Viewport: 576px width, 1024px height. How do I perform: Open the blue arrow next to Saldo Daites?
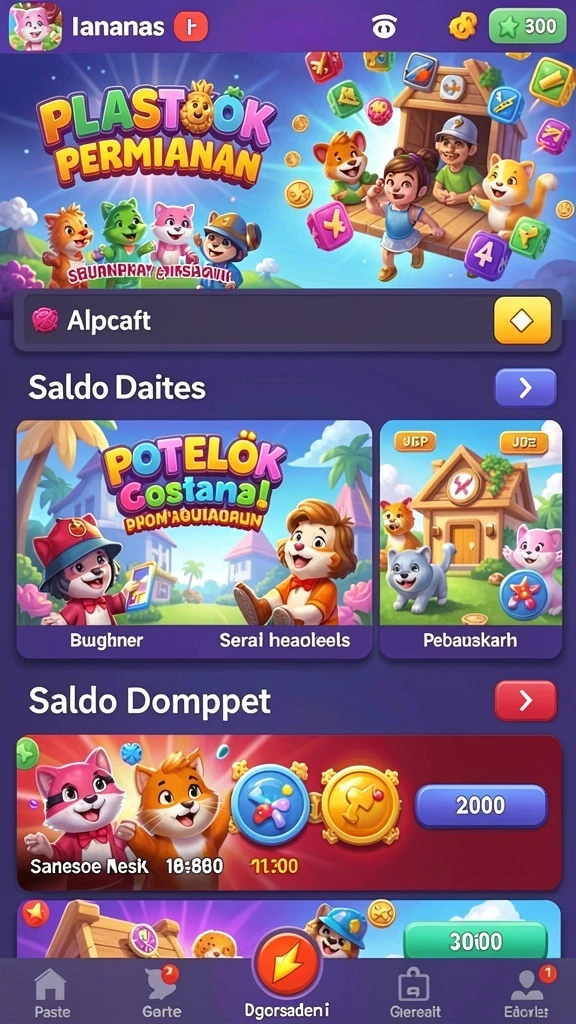[526, 388]
